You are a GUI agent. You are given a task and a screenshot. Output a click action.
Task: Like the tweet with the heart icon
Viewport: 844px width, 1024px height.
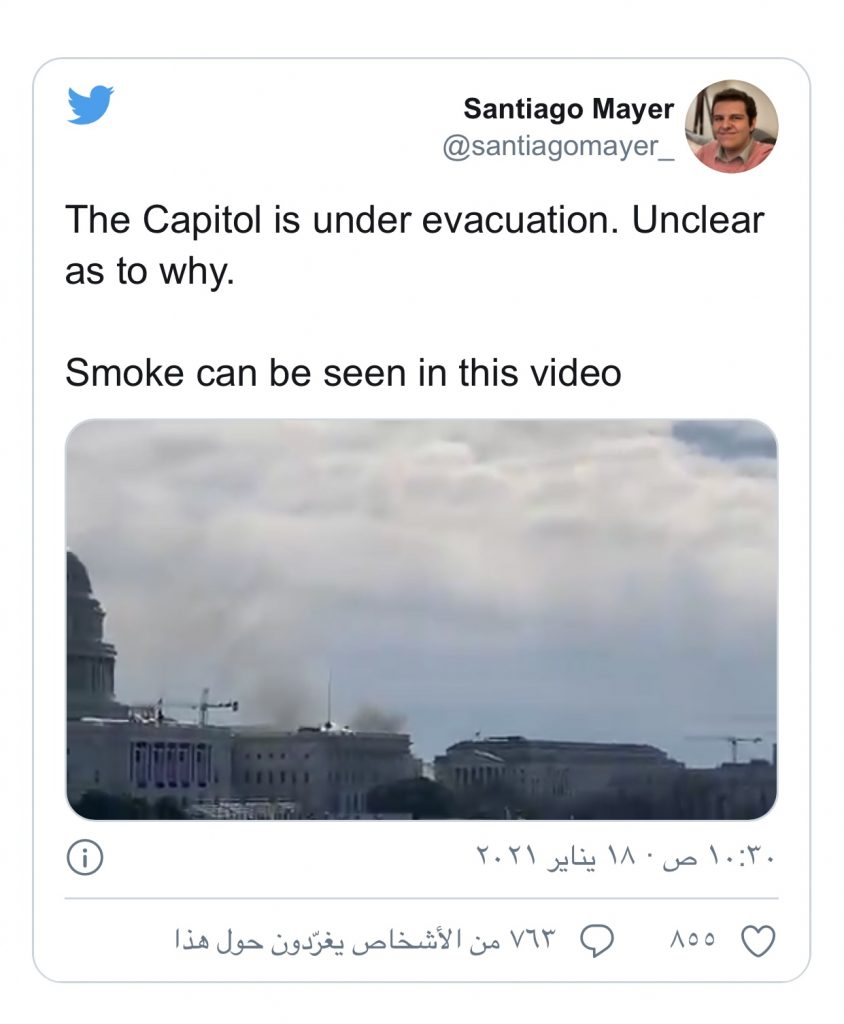[759, 941]
